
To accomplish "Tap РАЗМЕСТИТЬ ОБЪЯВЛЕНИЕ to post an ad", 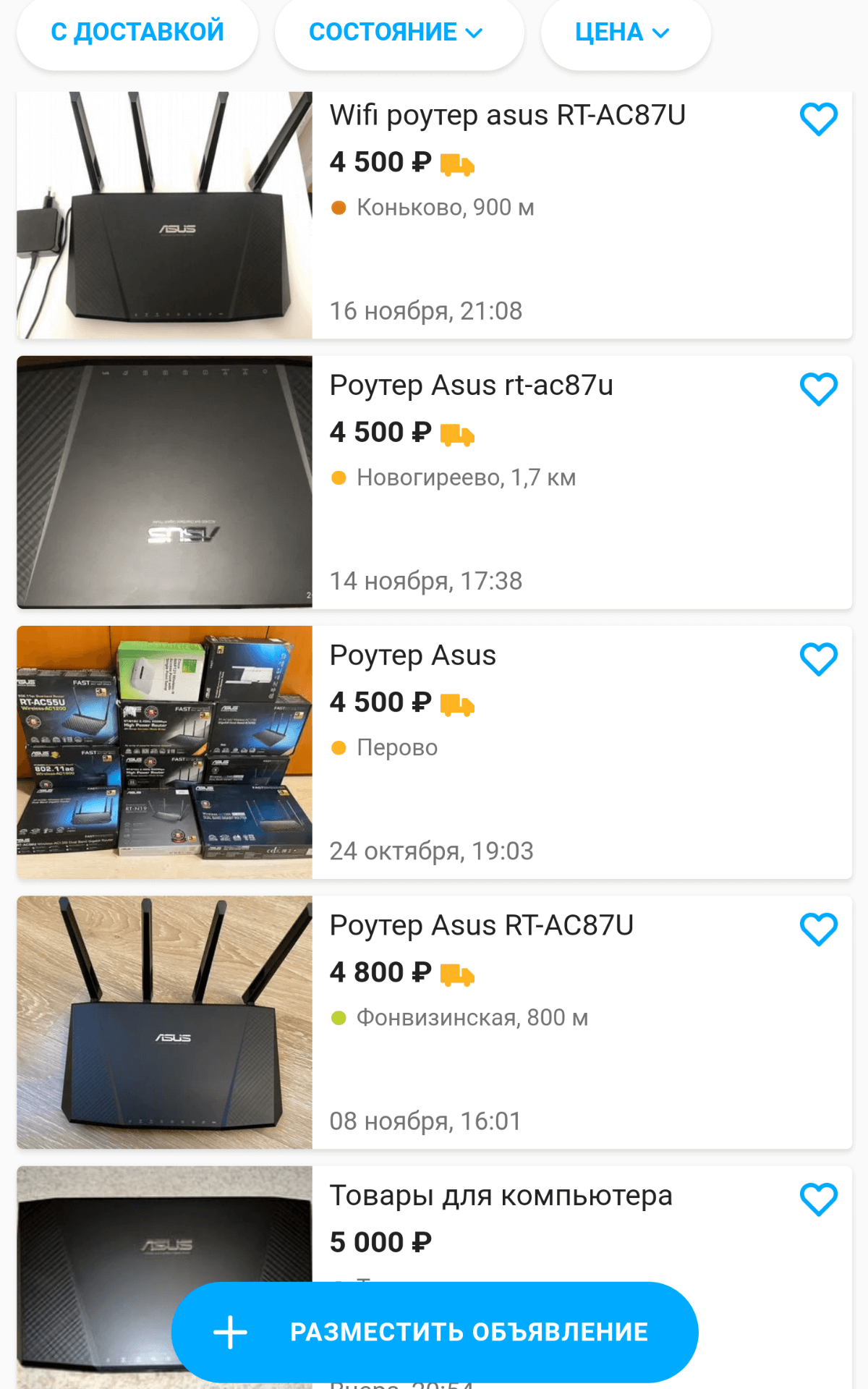I will [x=435, y=1332].
